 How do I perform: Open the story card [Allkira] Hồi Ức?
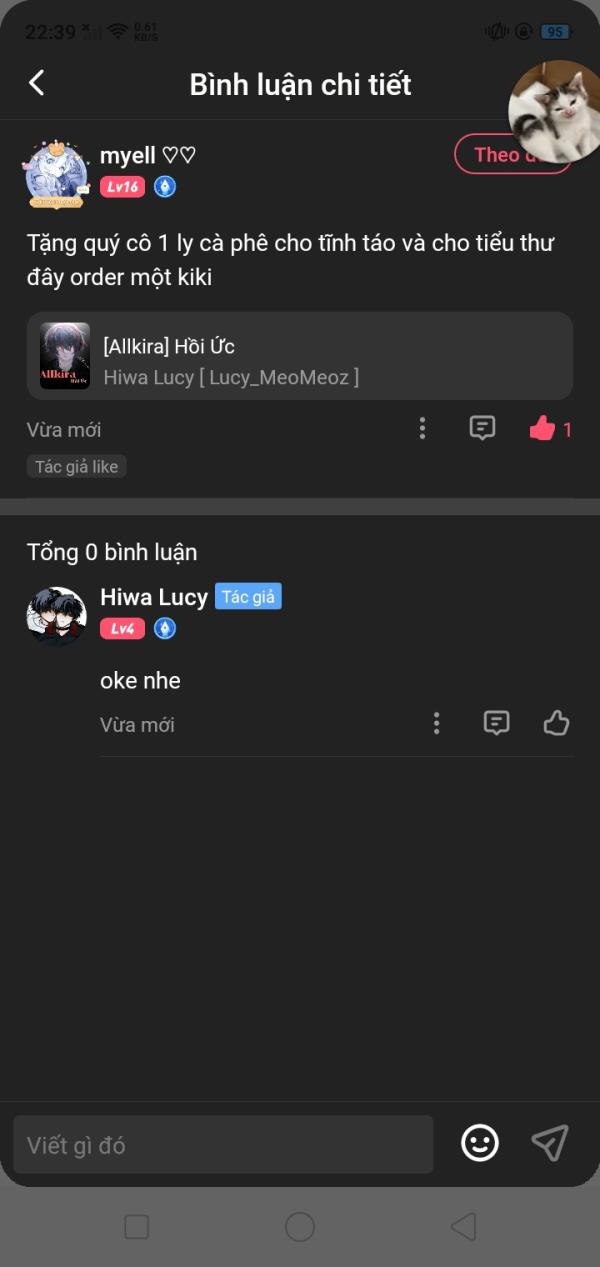pyautogui.click(x=300, y=356)
